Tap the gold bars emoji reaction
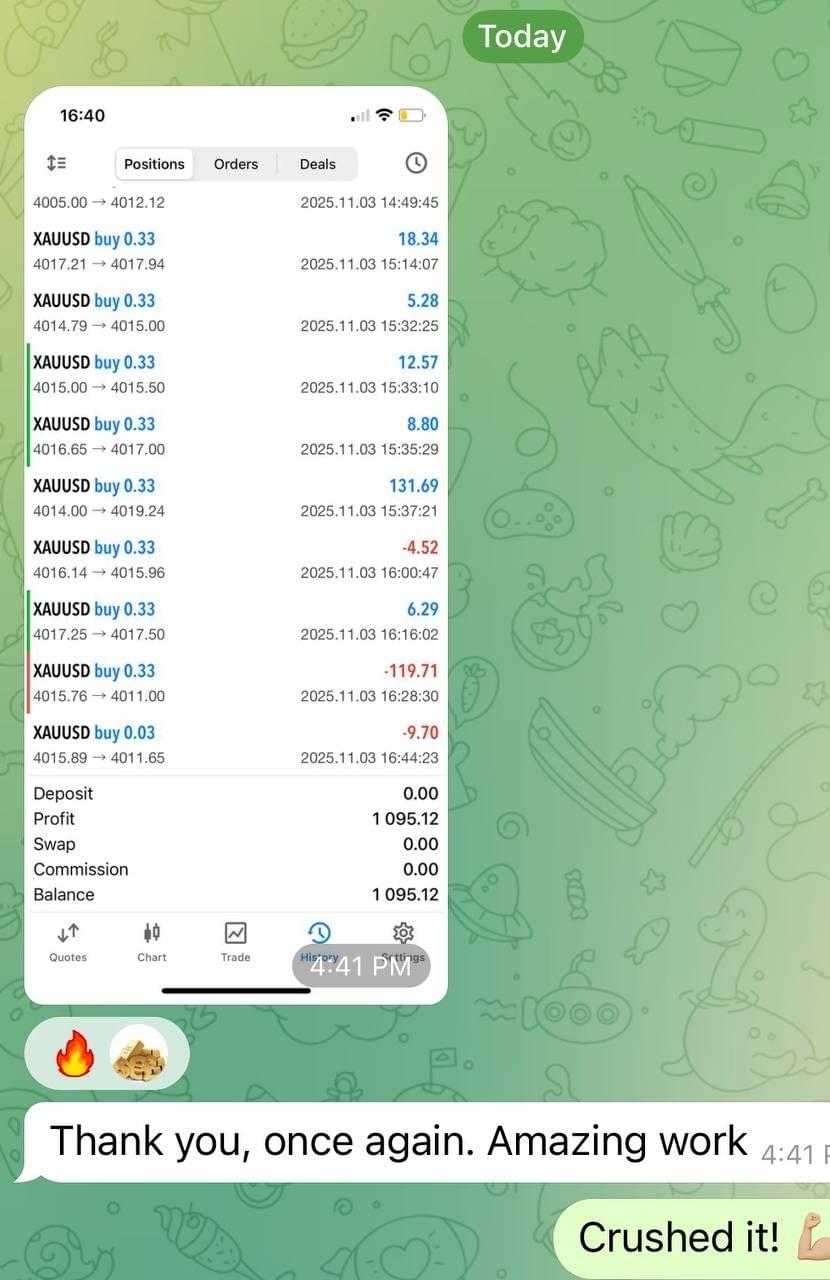Image resolution: width=830 pixels, height=1280 pixels. tap(138, 1054)
